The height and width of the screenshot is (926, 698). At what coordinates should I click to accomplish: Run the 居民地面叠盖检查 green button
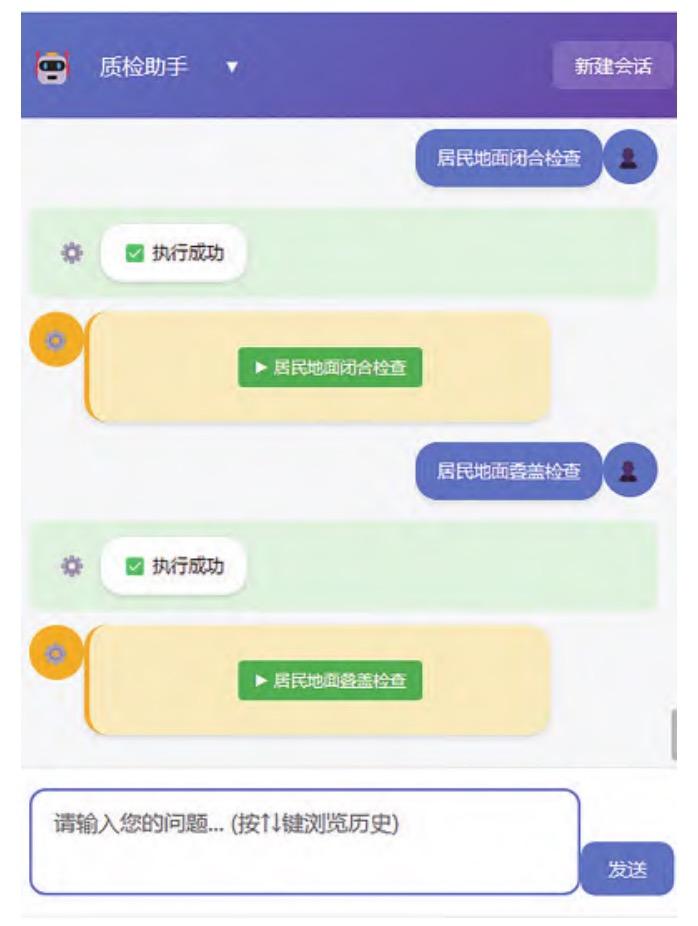click(x=330, y=680)
